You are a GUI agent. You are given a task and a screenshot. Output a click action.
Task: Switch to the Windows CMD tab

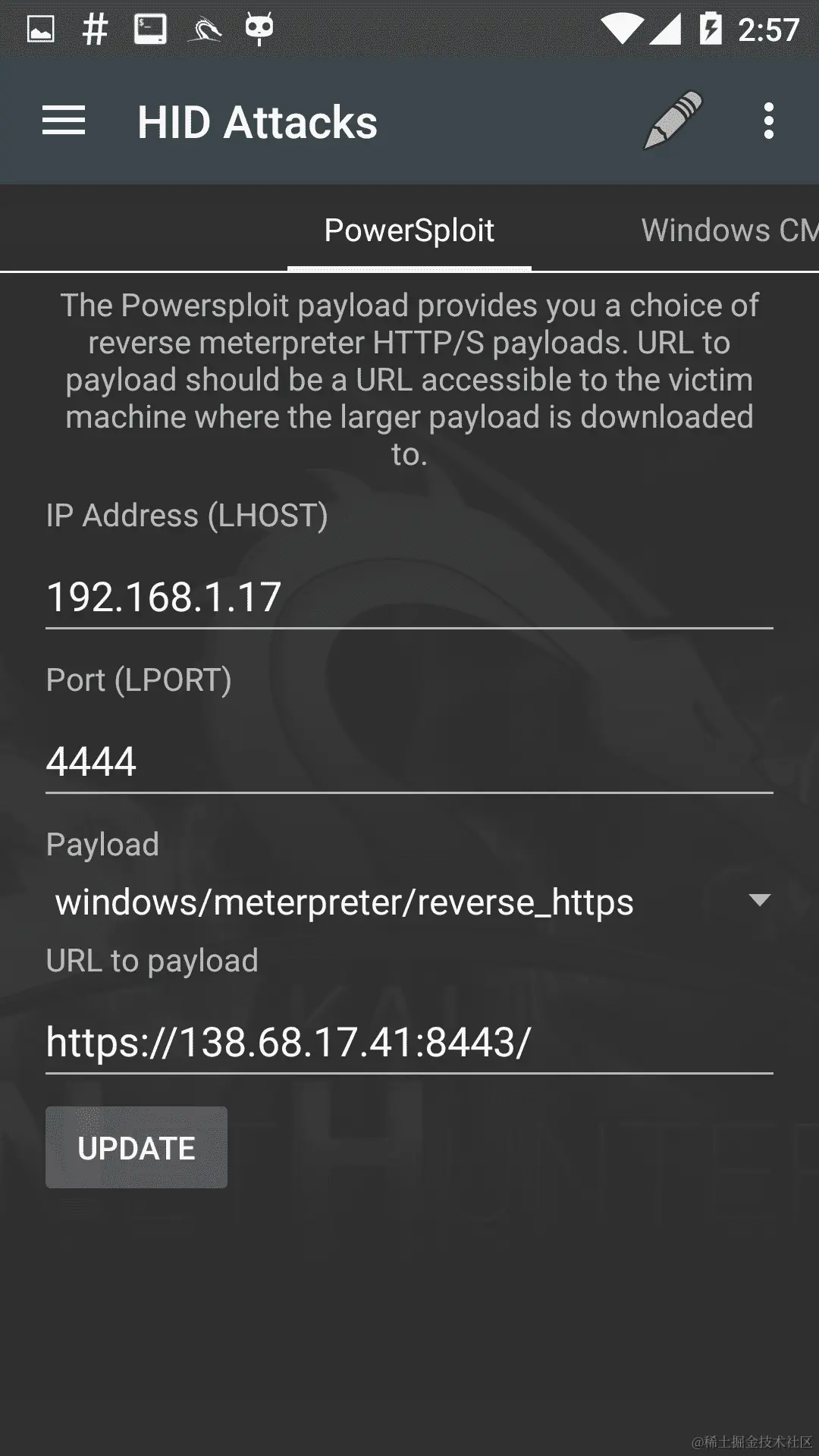pyautogui.click(x=728, y=231)
